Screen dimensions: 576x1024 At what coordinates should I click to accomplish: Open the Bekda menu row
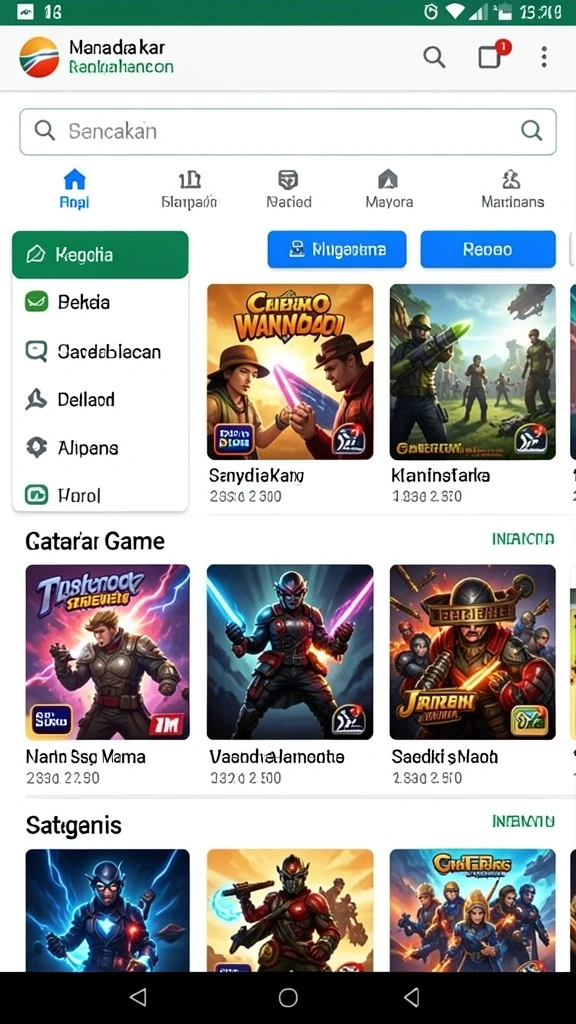click(100, 302)
